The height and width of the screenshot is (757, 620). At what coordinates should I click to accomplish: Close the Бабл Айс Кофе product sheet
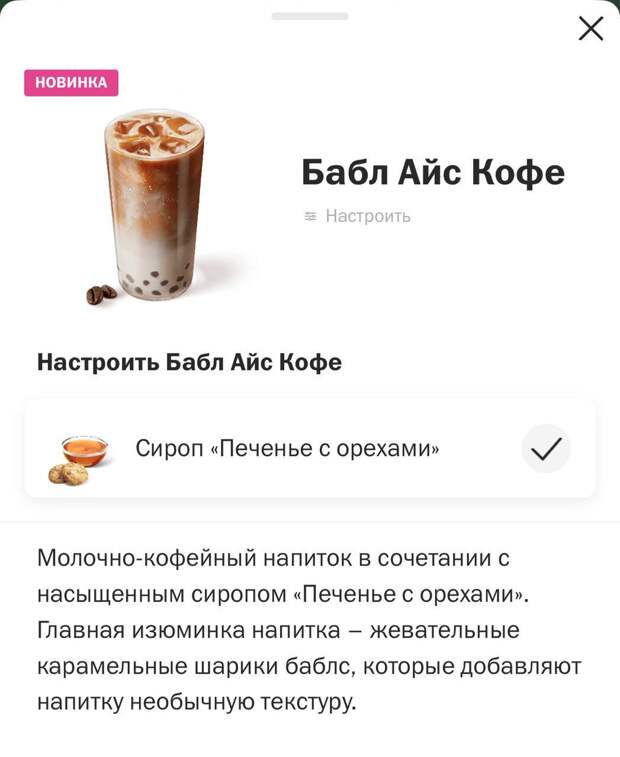pos(591,29)
